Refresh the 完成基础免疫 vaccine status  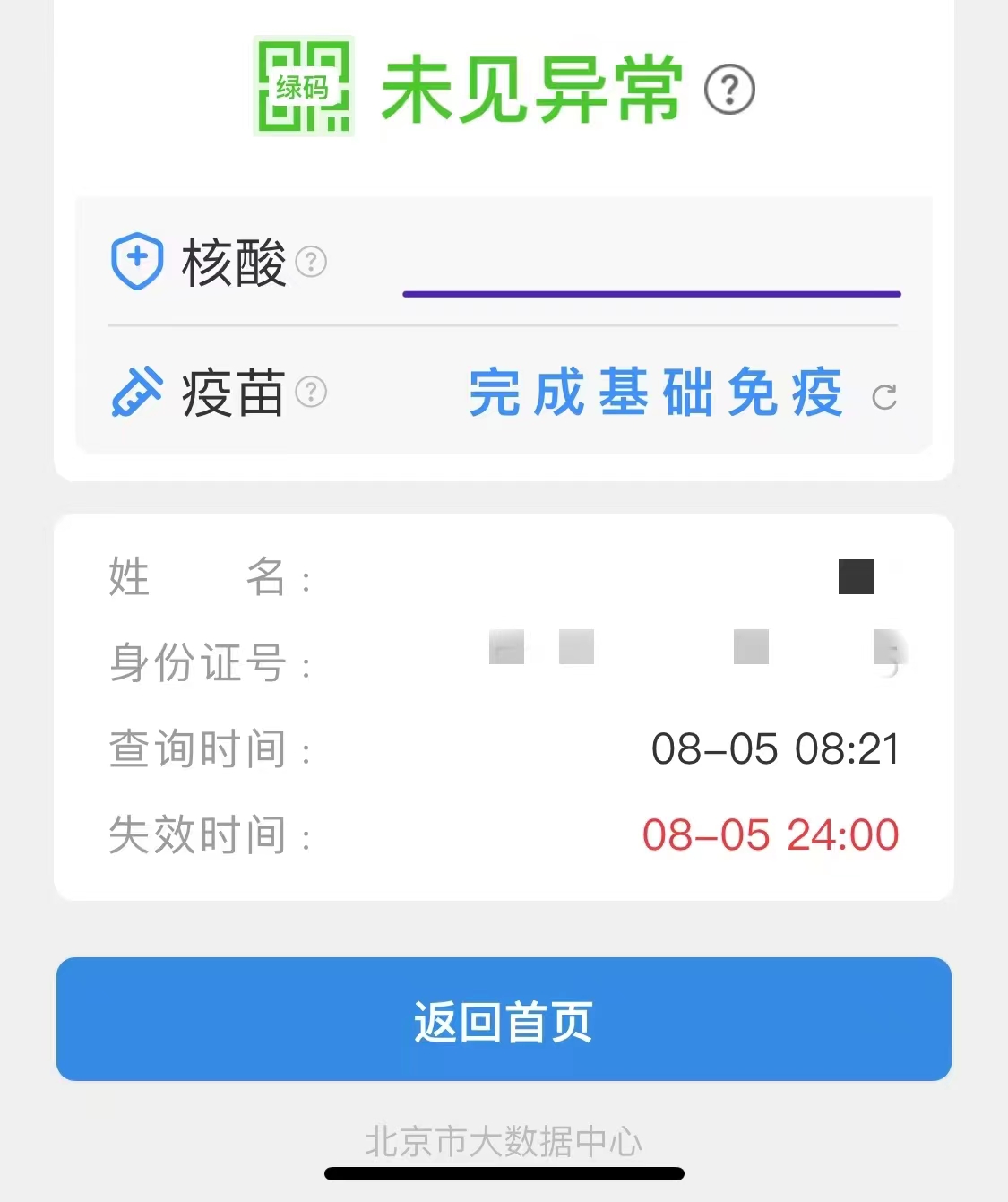coord(884,397)
